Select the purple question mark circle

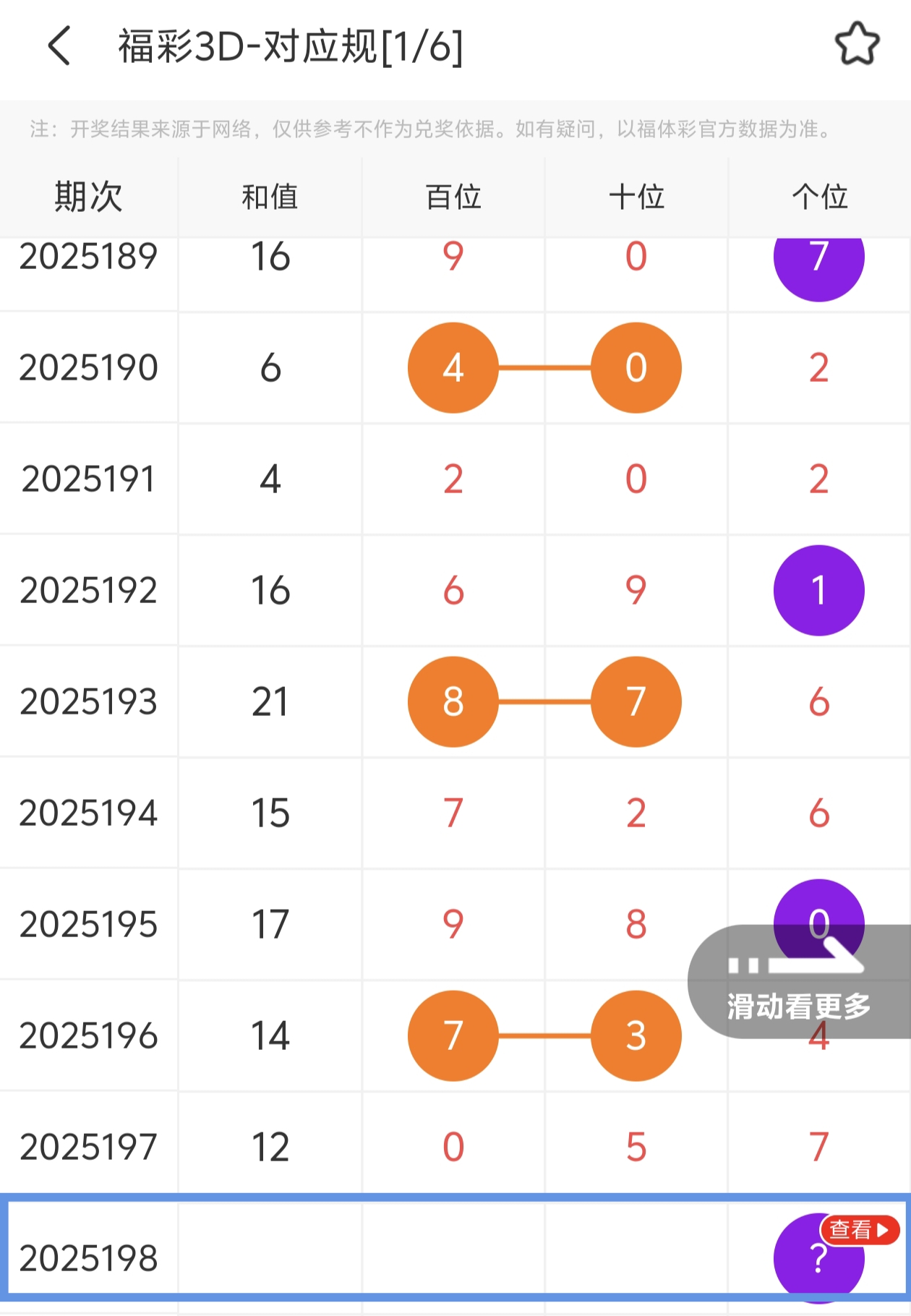(x=818, y=1258)
